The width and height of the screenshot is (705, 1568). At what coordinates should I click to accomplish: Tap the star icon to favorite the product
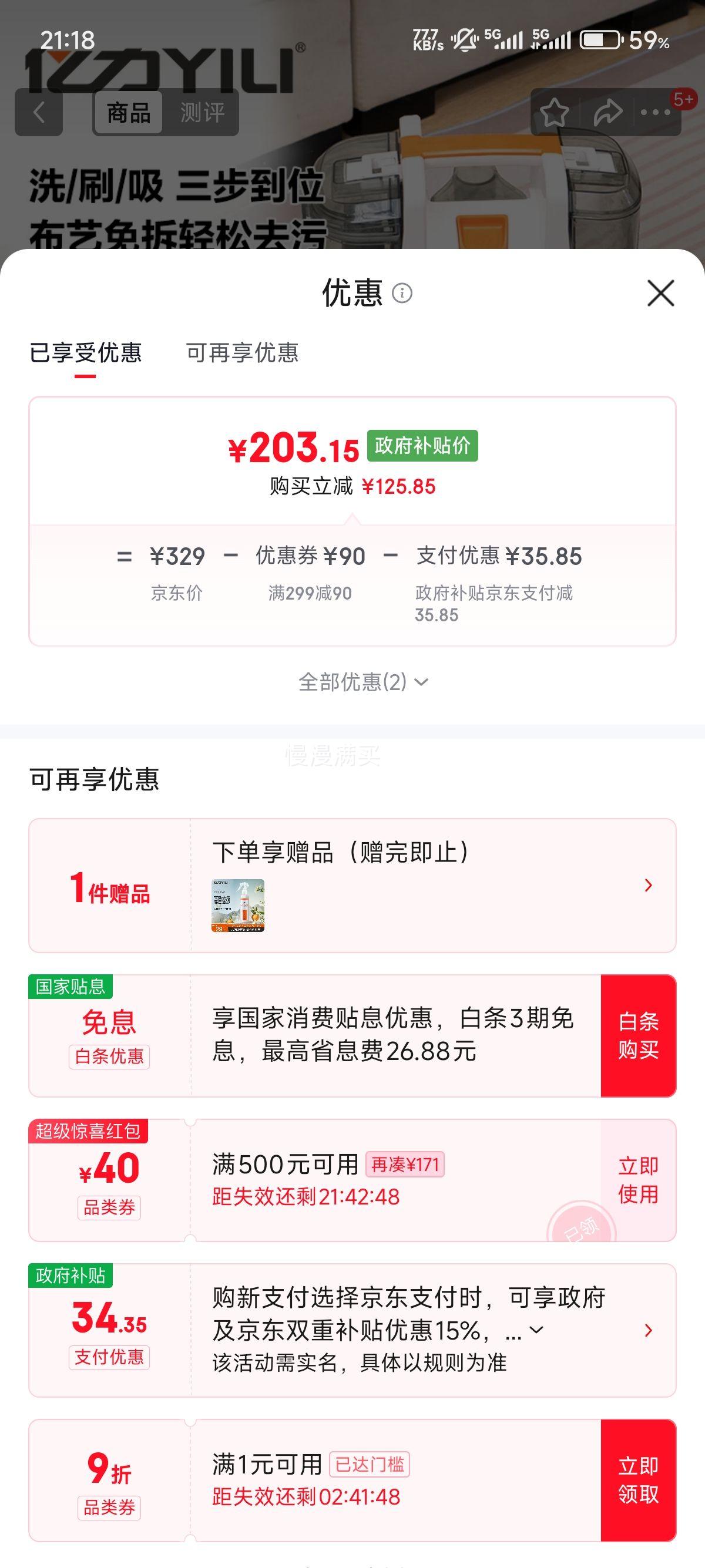[555, 113]
